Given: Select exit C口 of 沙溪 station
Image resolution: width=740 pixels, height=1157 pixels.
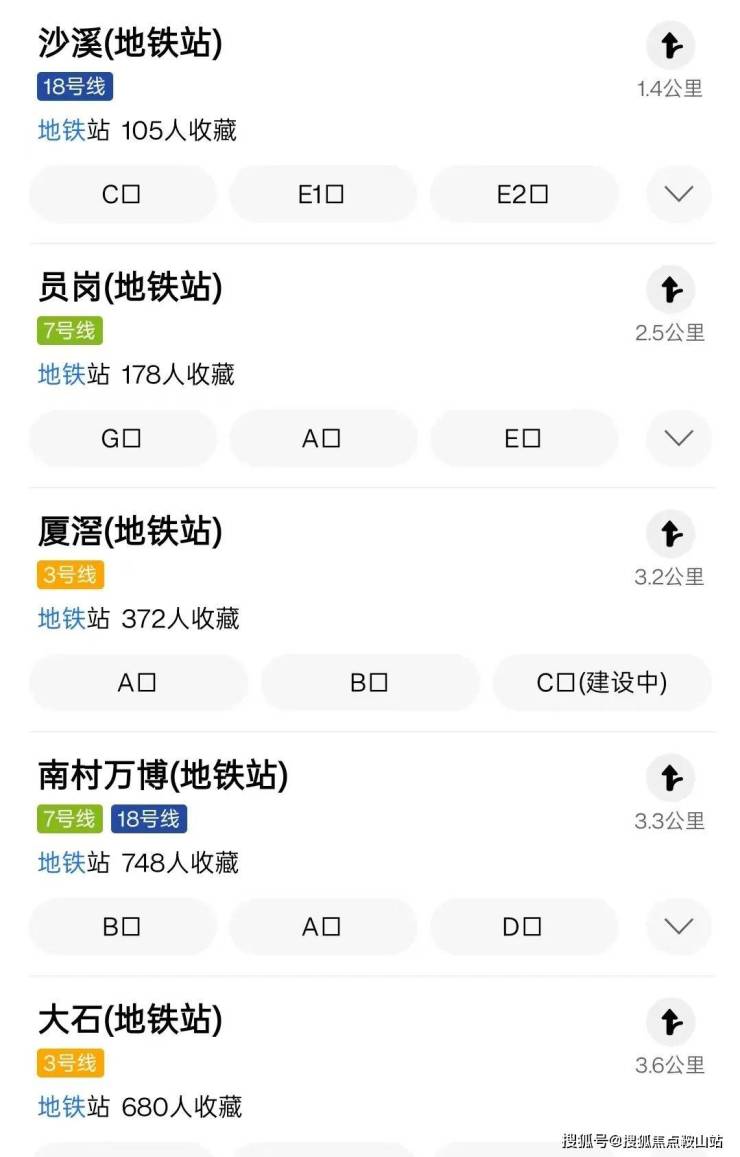Looking at the screenshot, I should (x=122, y=194).
